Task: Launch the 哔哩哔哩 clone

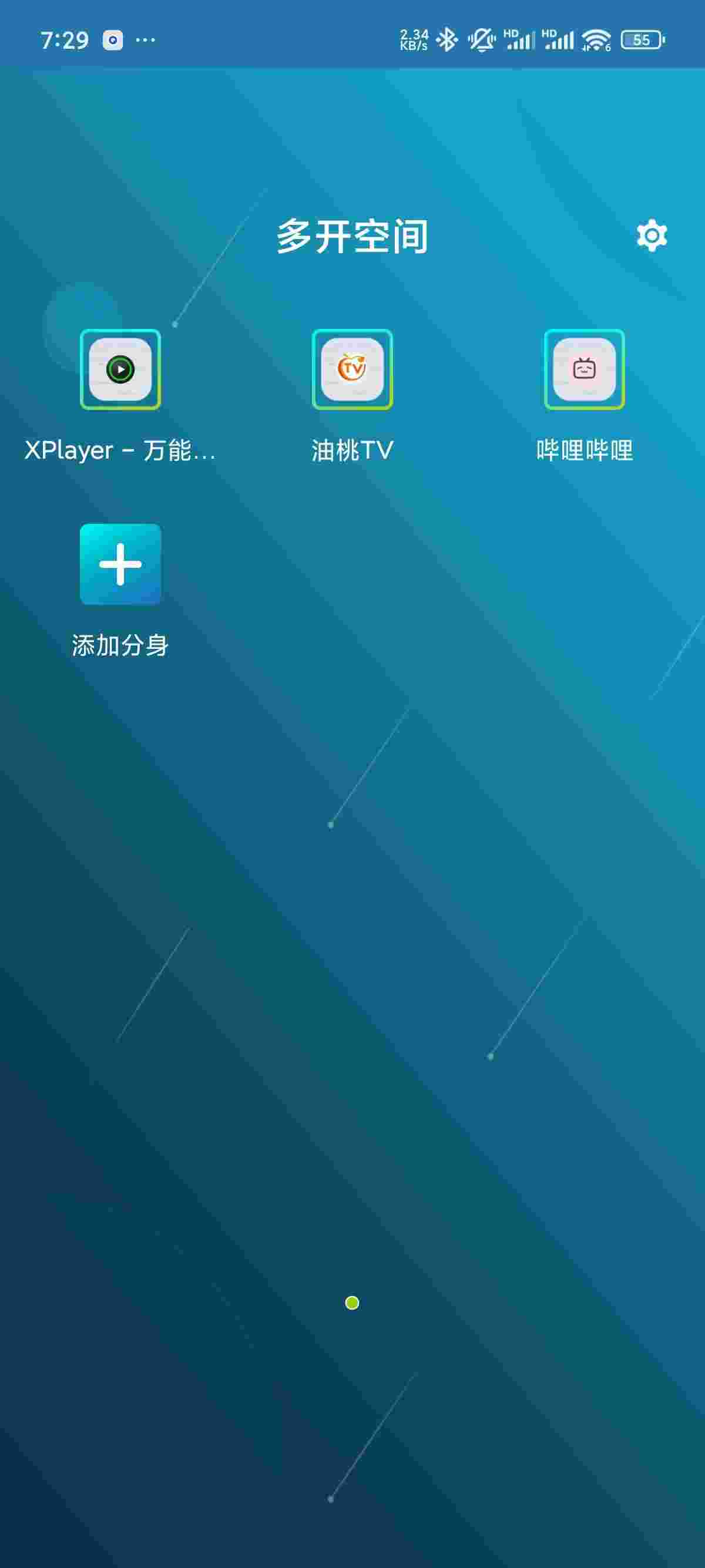Action: pyautogui.click(x=584, y=369)
